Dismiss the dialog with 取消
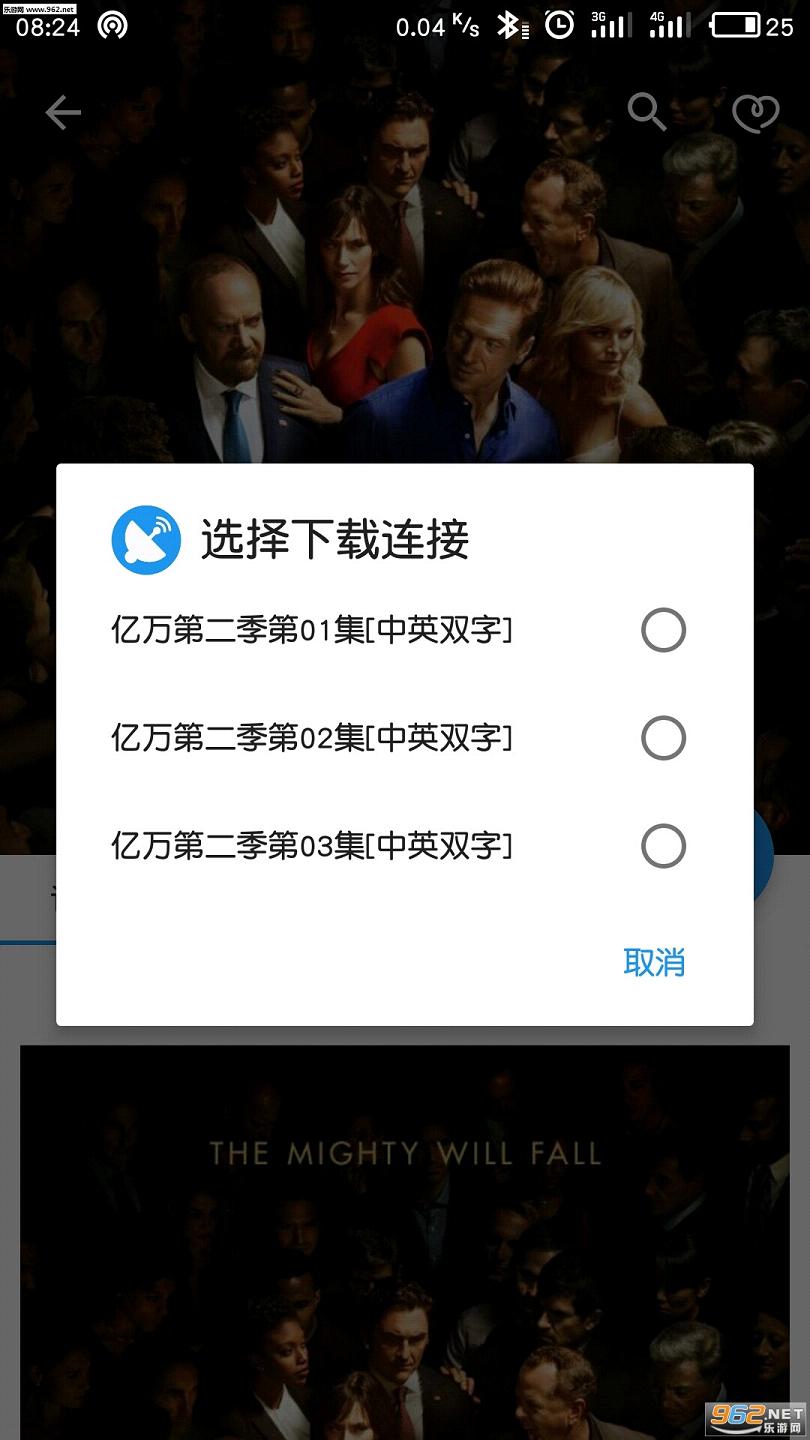Viewport: 810px width, 1440px height. tap(654, 962)
